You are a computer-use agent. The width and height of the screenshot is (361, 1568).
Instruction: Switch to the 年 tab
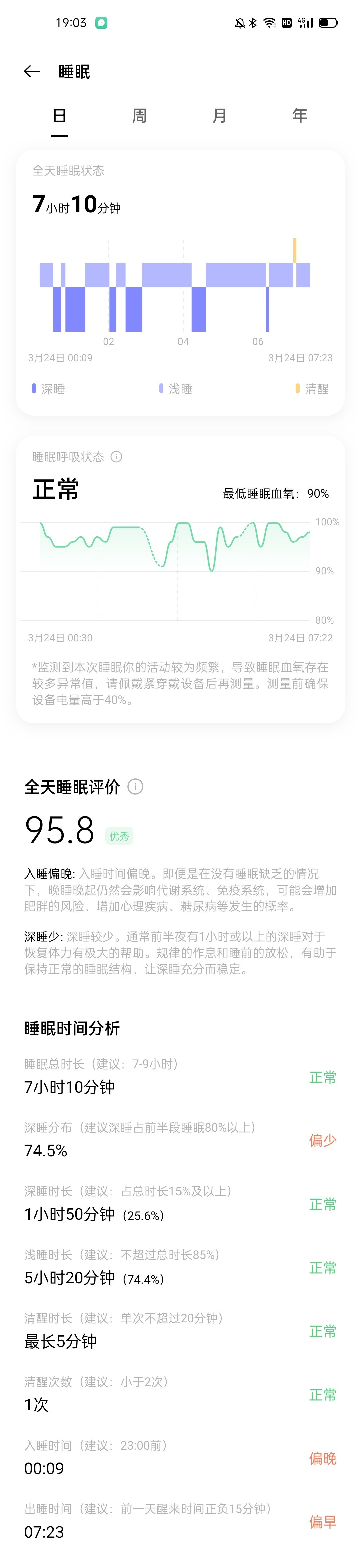[300, 116]
